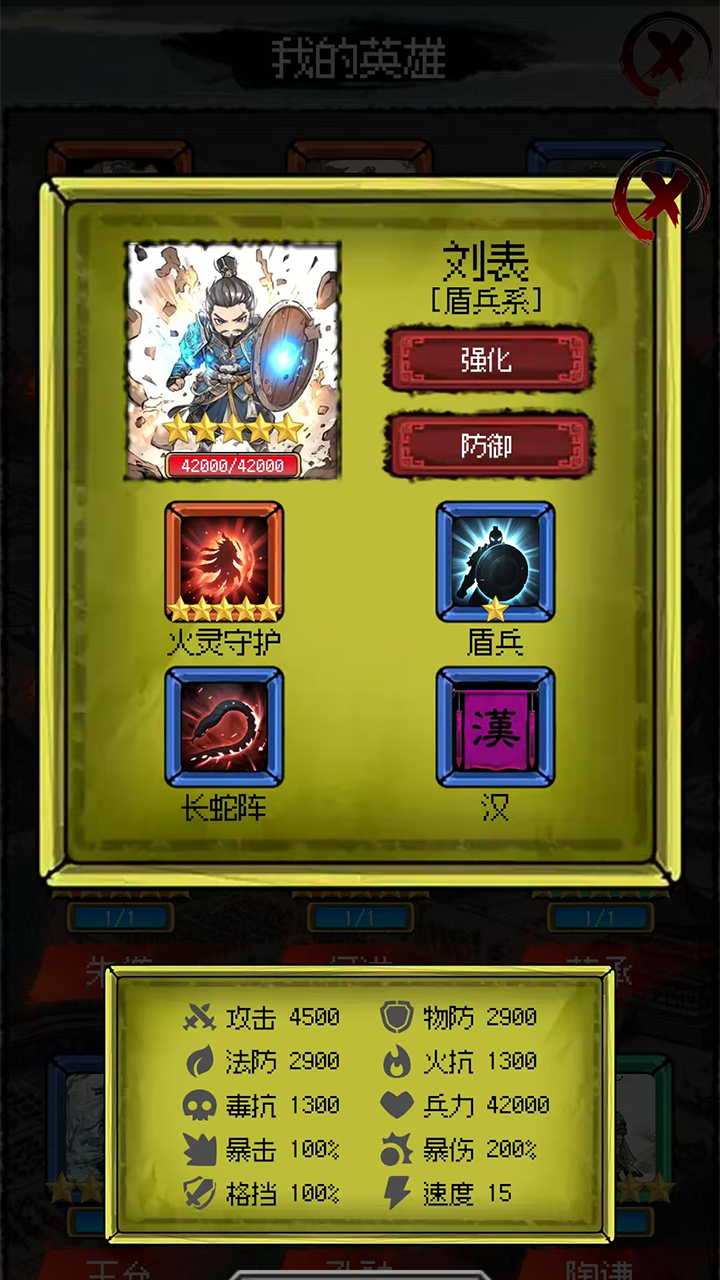Open the 长蛇阵 formation icon
This screenshot has height=1280, width=720.
[x=225, y=727]
